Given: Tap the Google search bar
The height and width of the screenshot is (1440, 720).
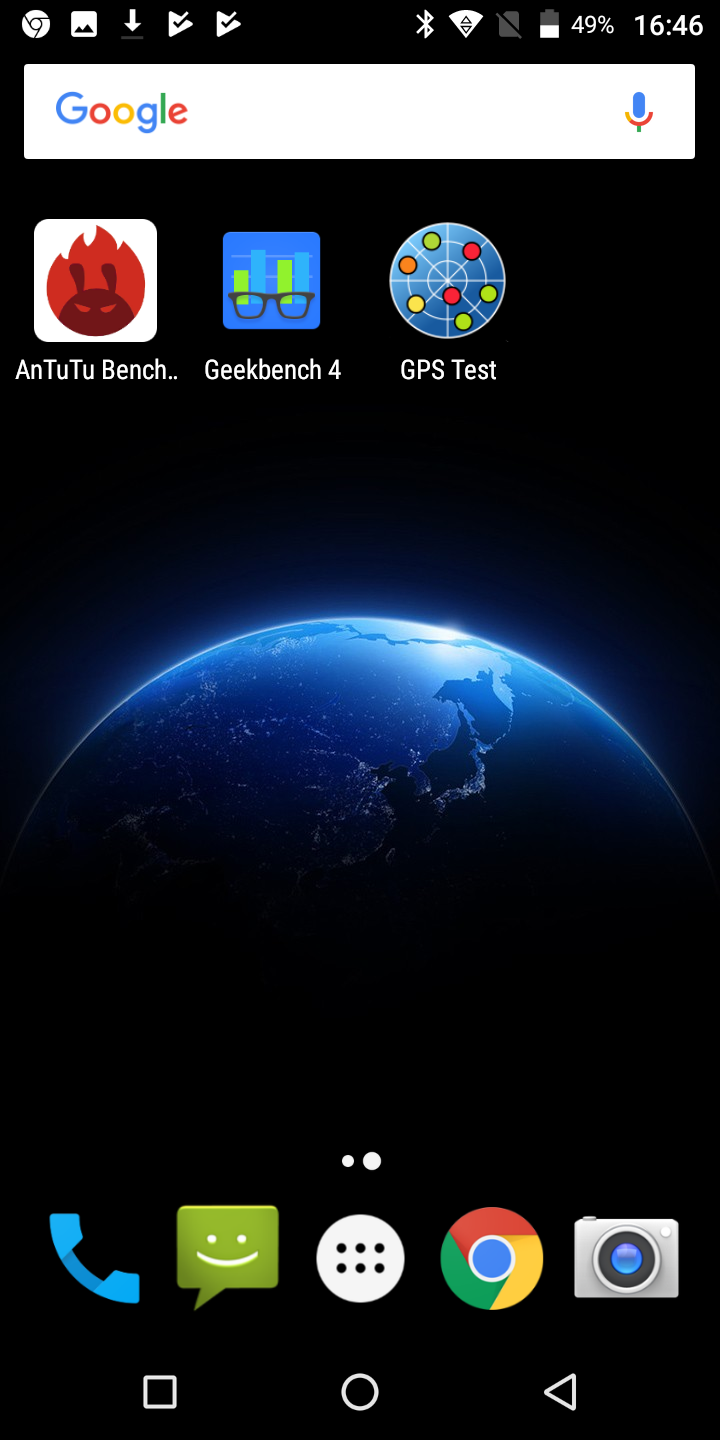Looking at the screenshot, I should pyautogui.click(x=359, y=111).
